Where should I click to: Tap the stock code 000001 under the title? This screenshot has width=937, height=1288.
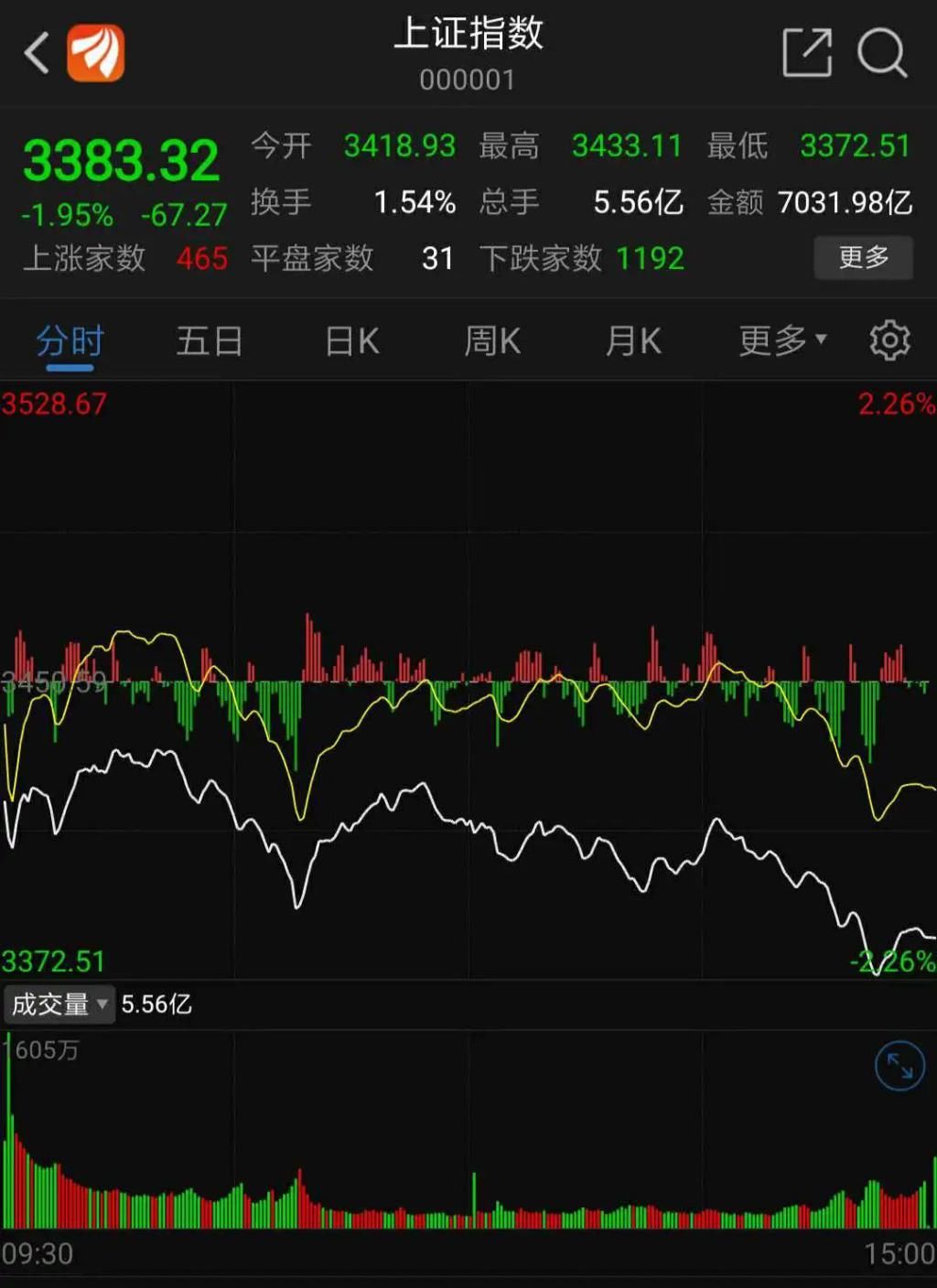click(x=468, y=80)
